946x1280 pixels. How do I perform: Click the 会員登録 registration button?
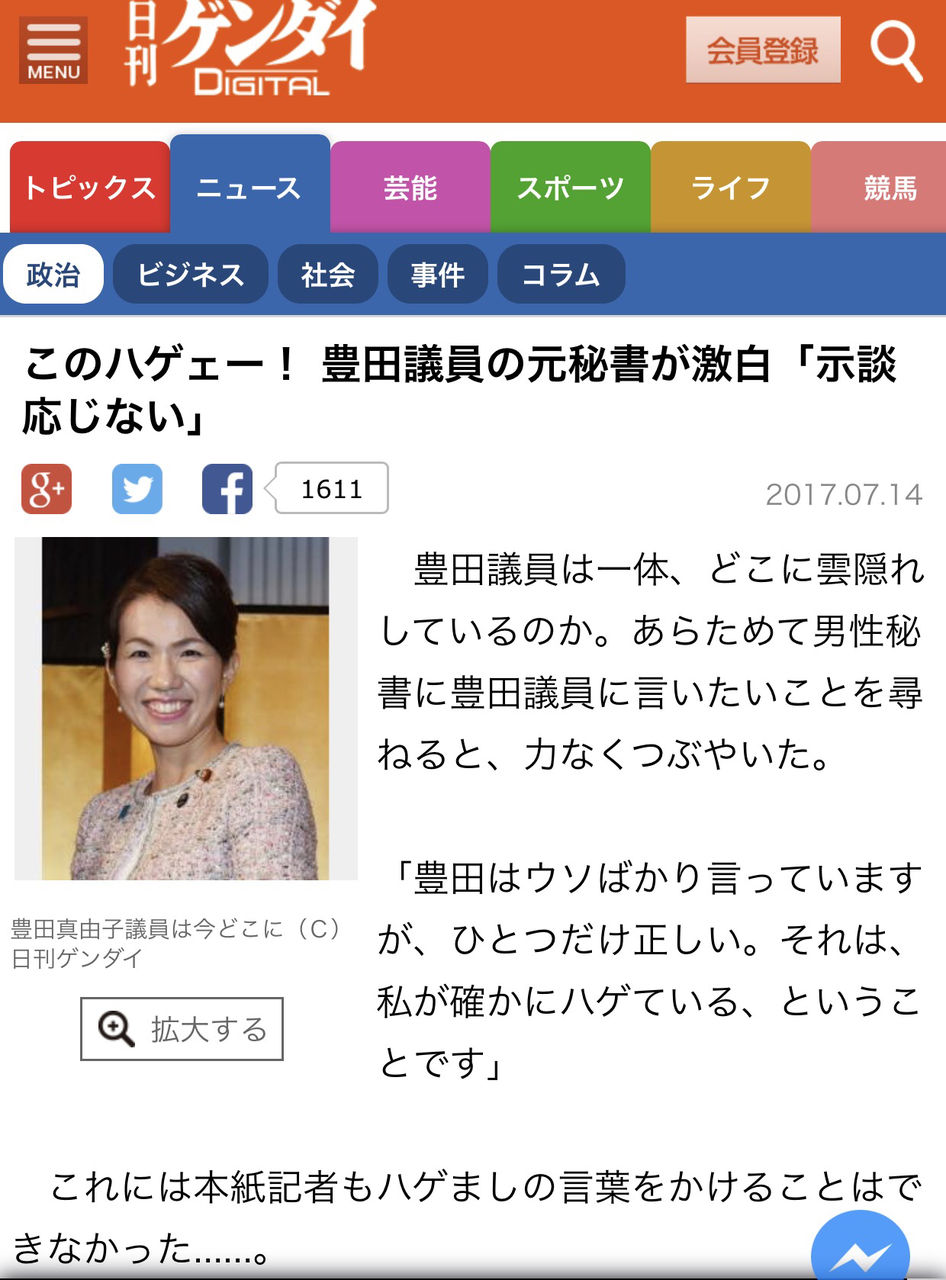[762, 48]
